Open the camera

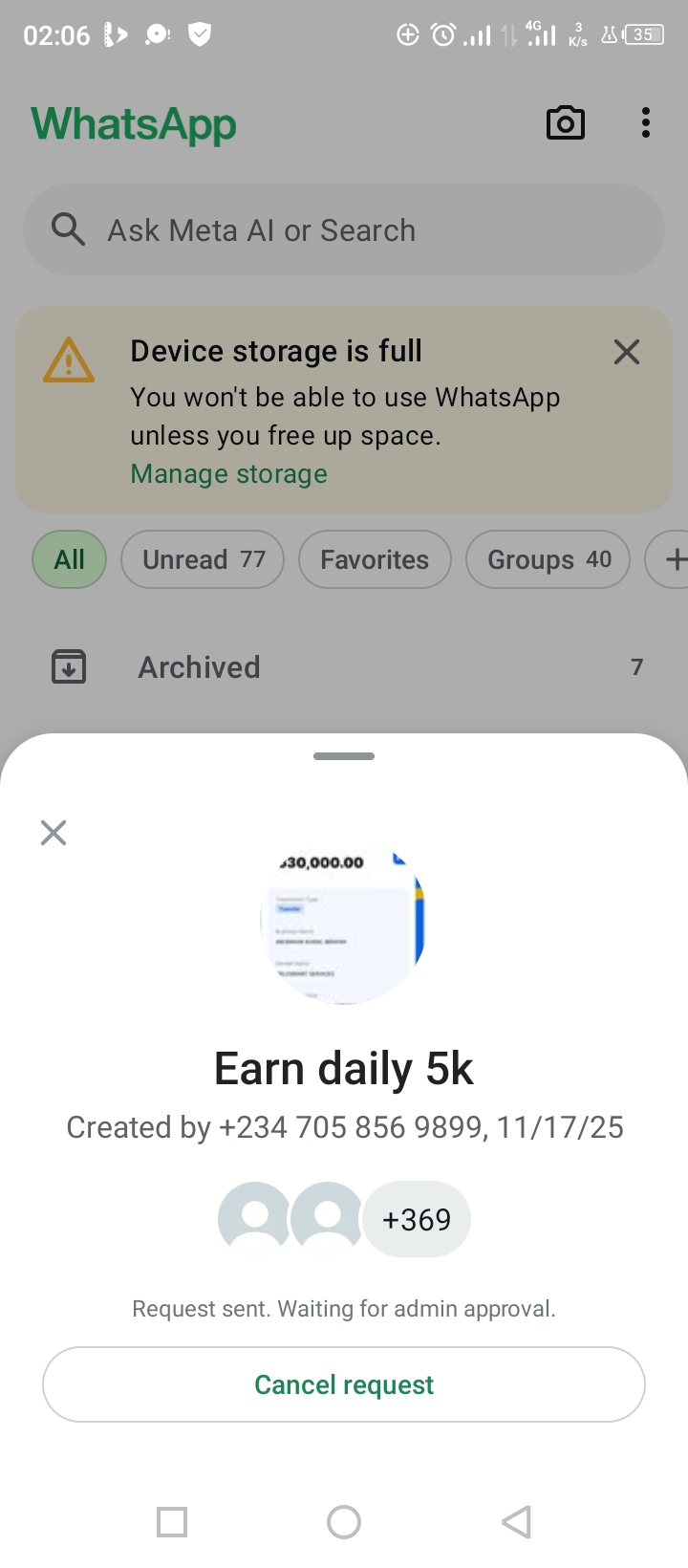[x=565, y=123]
